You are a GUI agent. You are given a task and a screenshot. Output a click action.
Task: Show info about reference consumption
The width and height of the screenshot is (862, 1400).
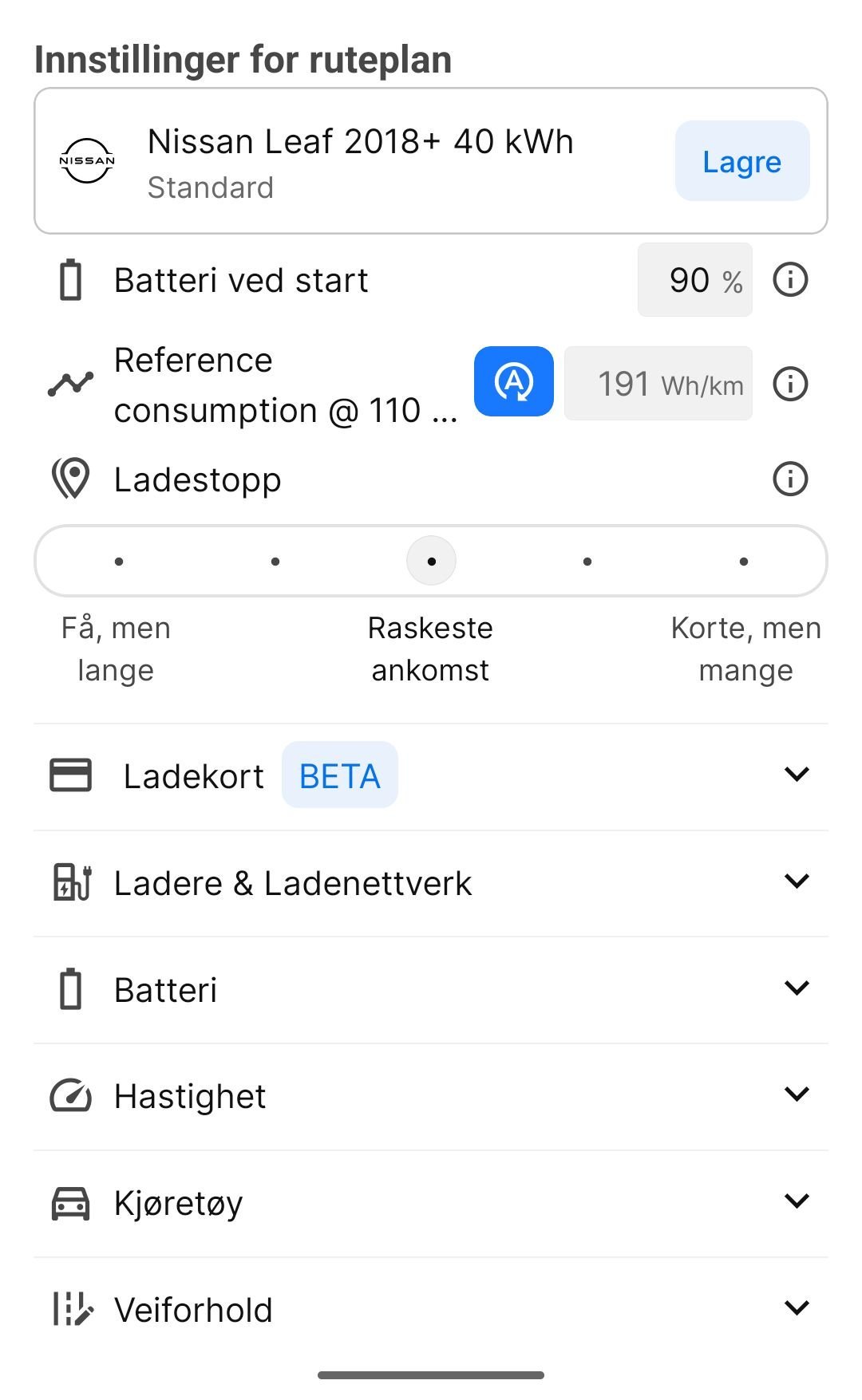[x=790, y=384]
